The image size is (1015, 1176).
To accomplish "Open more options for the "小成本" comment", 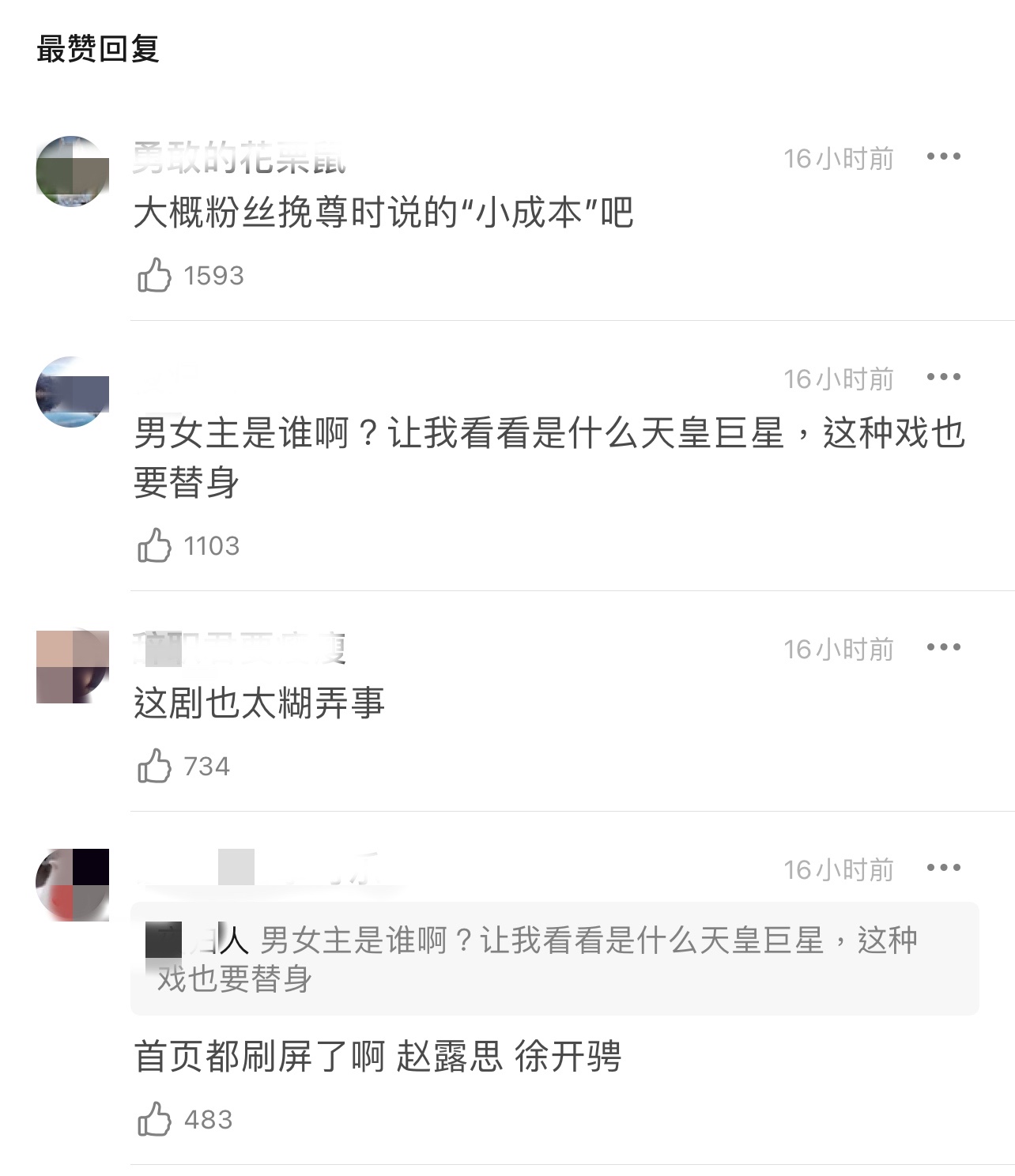I will [x=944, y=156].
